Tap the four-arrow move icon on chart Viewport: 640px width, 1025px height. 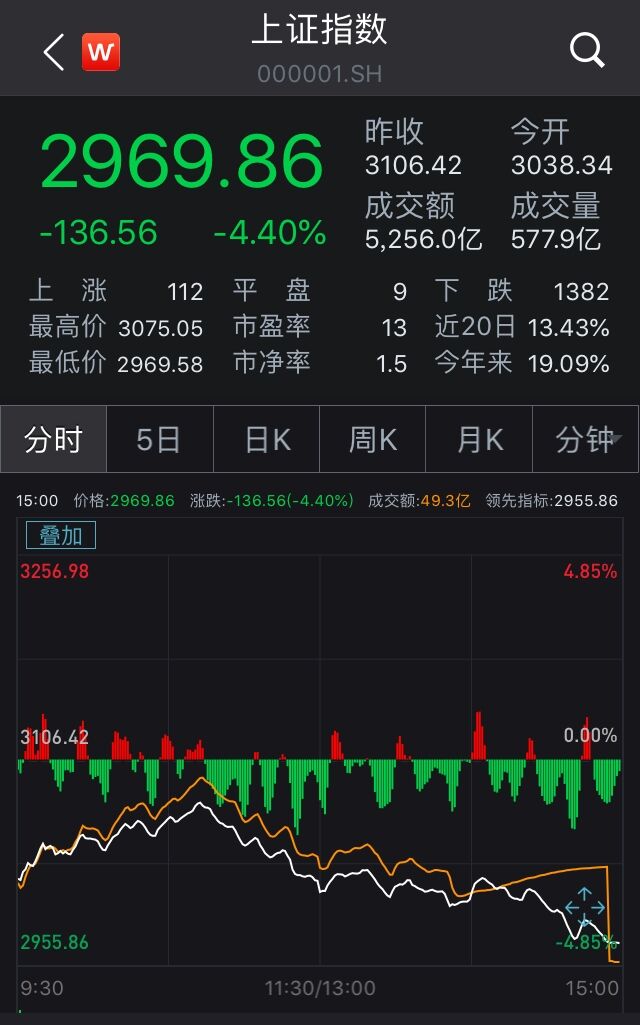[x=584, y=907]
